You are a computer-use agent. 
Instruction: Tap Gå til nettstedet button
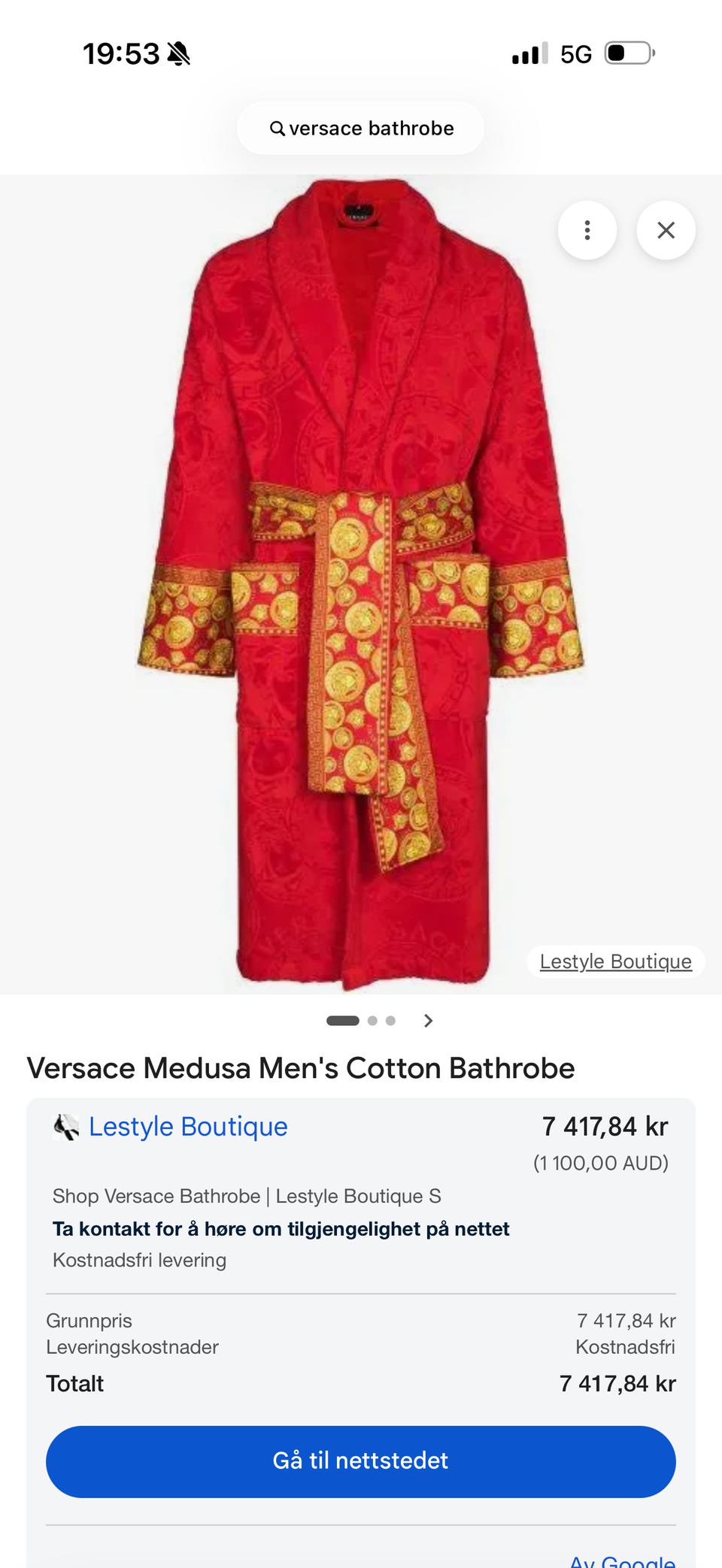point(361,1461)
